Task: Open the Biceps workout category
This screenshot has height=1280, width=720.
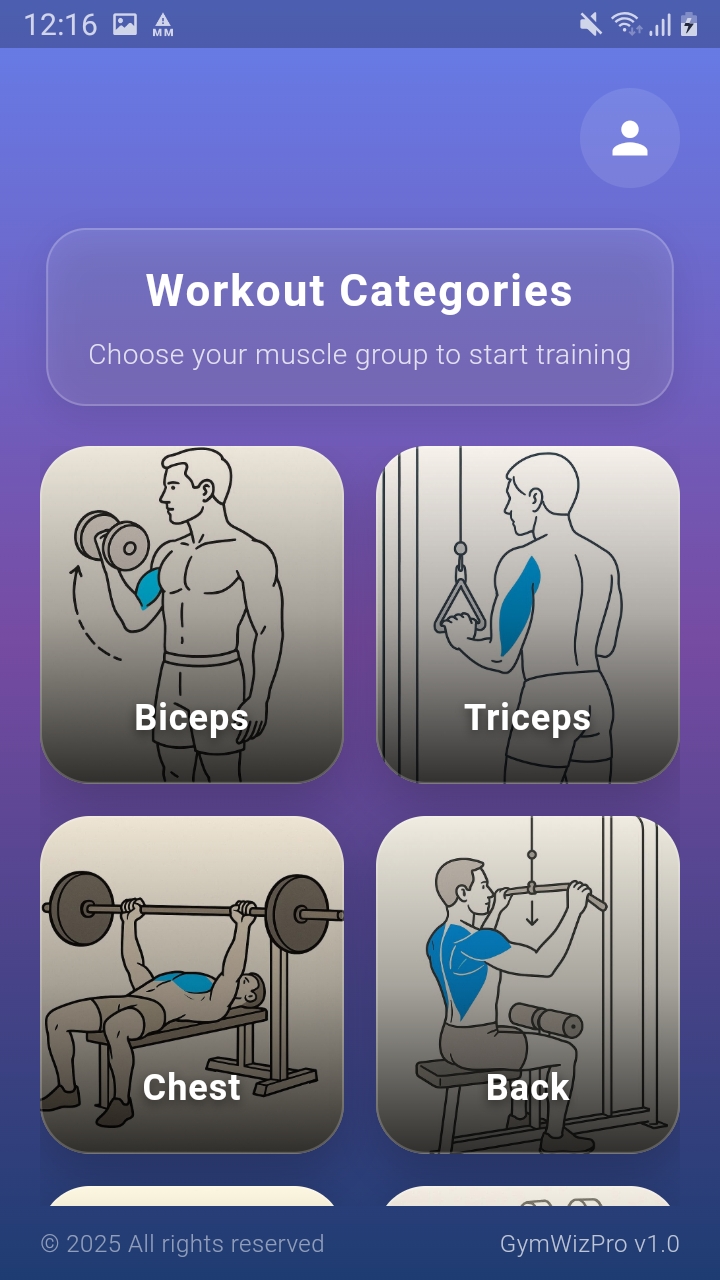Action: click(192, 614)
